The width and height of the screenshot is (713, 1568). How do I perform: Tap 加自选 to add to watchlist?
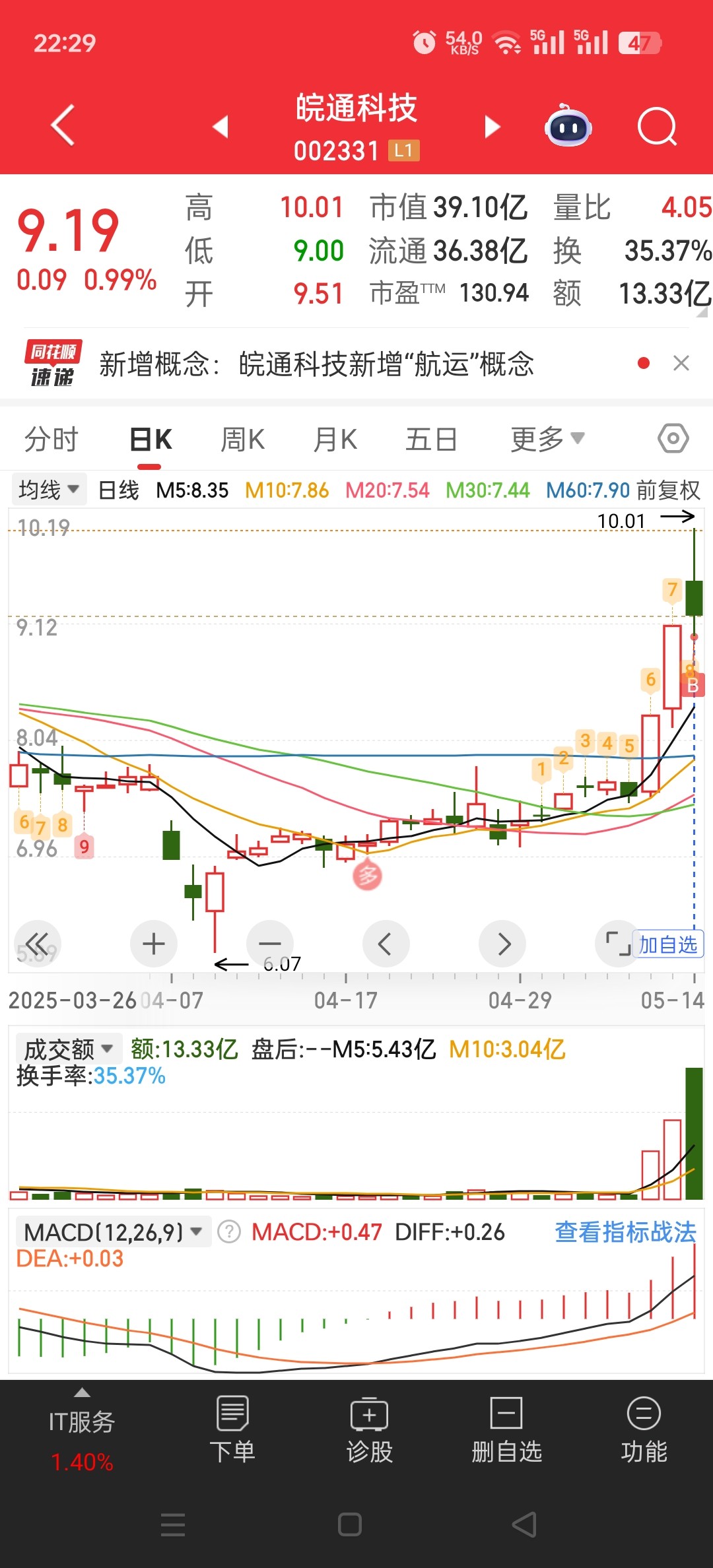pyautogui.click(x=668, y=944)
